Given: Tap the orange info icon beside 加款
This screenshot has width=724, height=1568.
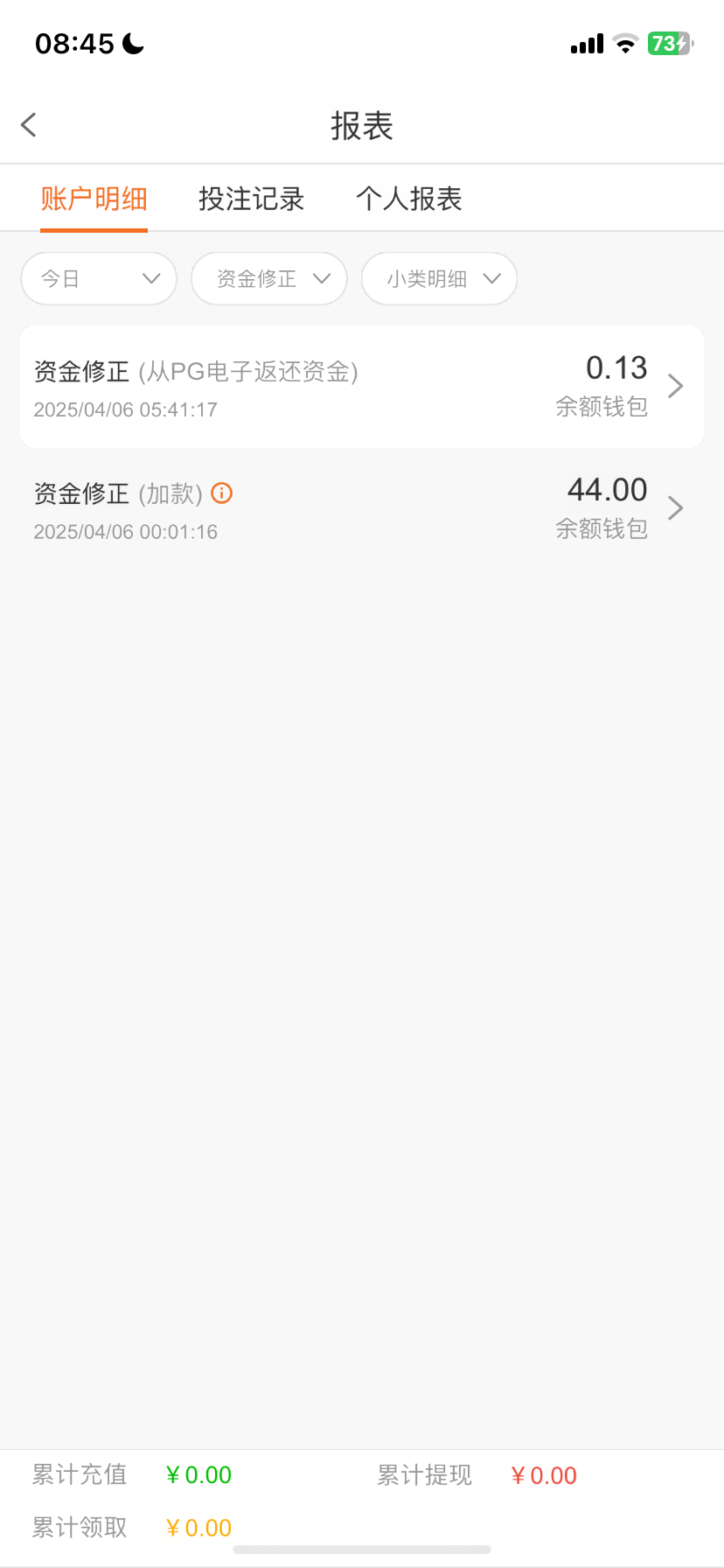Looking at the screenshot, I should (222, 493).
